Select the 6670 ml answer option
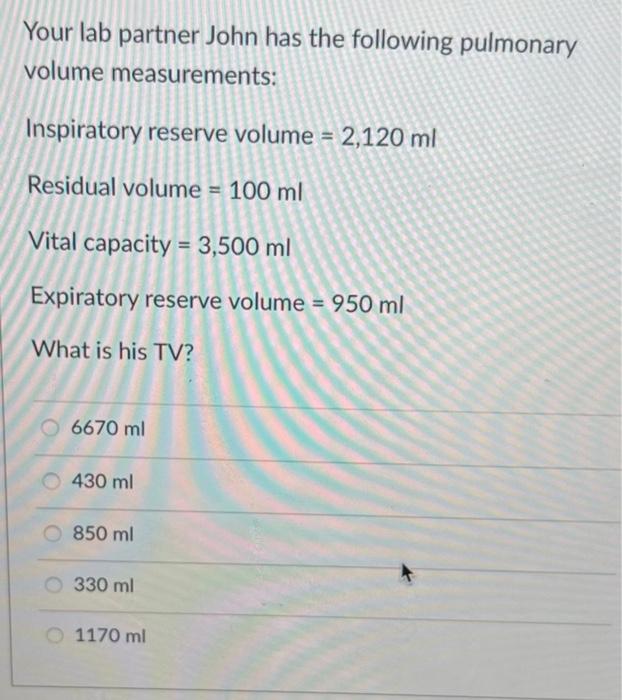Screen dimensions: 622x700 [x=50, y=428]
